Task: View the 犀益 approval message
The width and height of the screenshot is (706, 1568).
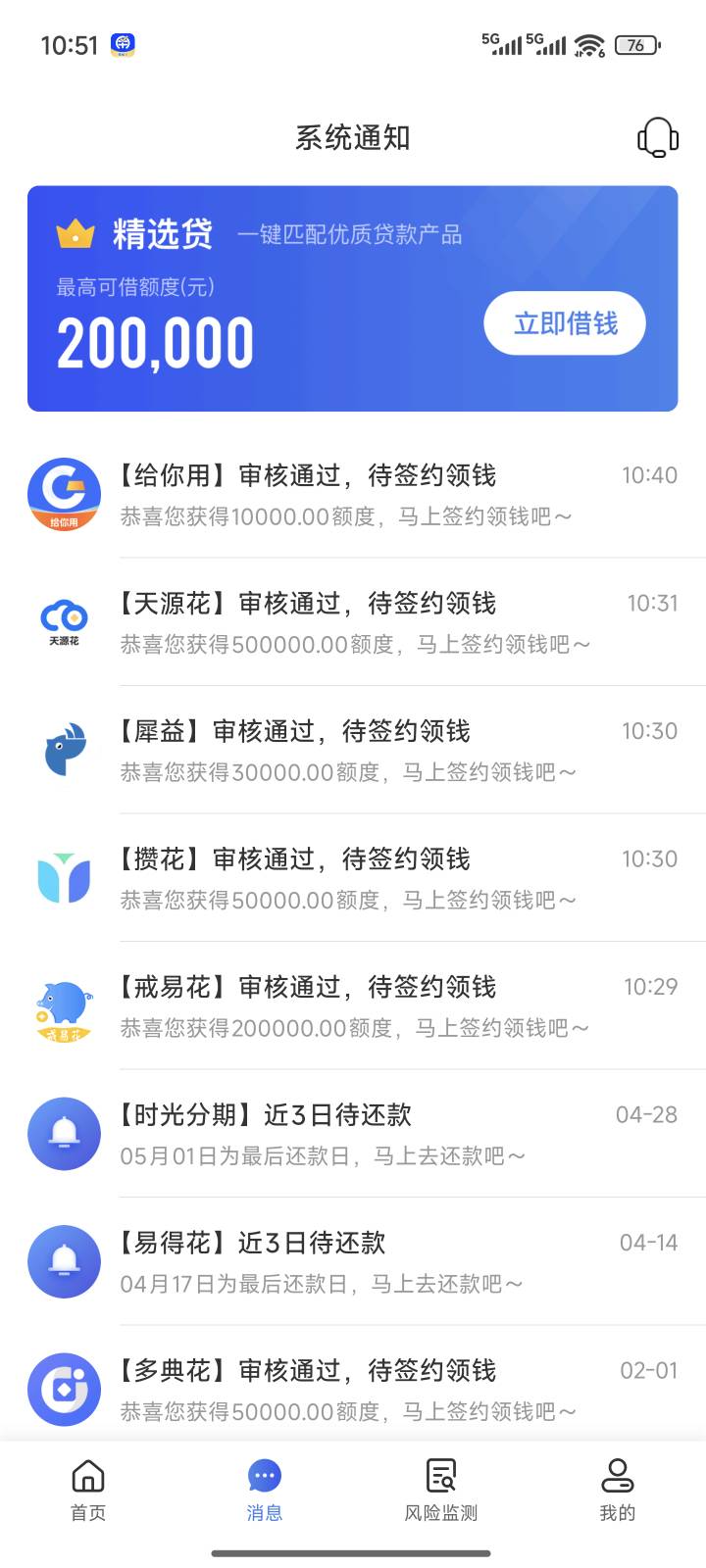Action: 353,751
